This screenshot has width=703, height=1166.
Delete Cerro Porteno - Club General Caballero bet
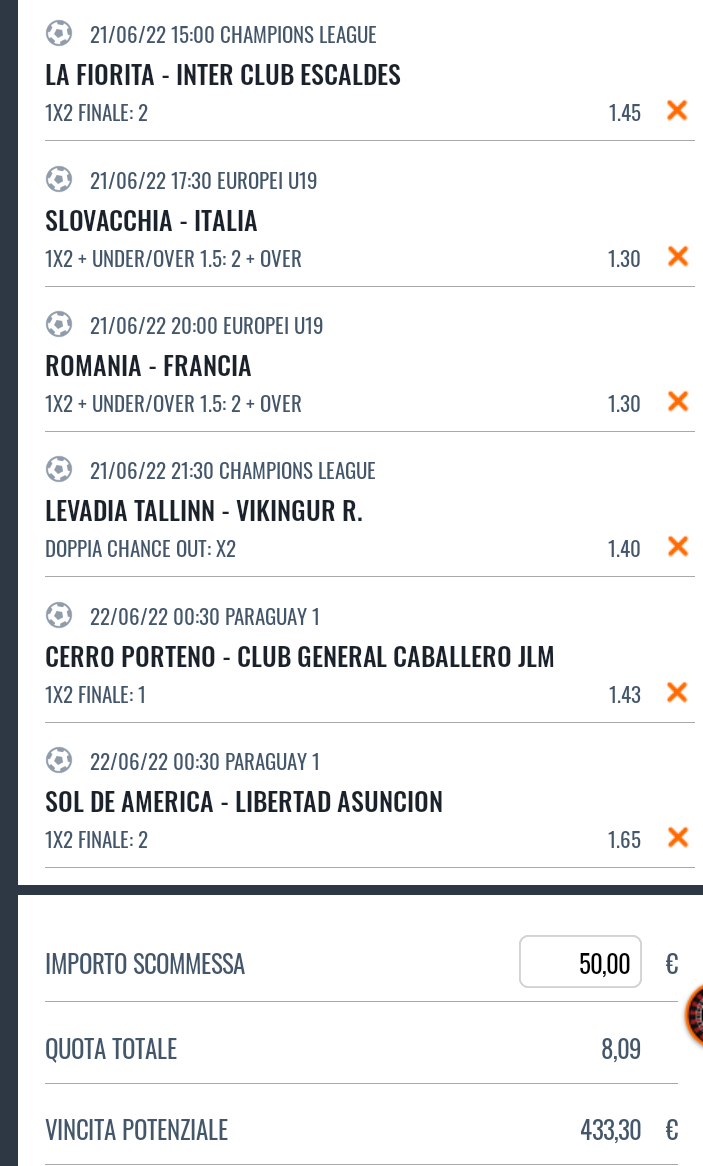point(677,692)
